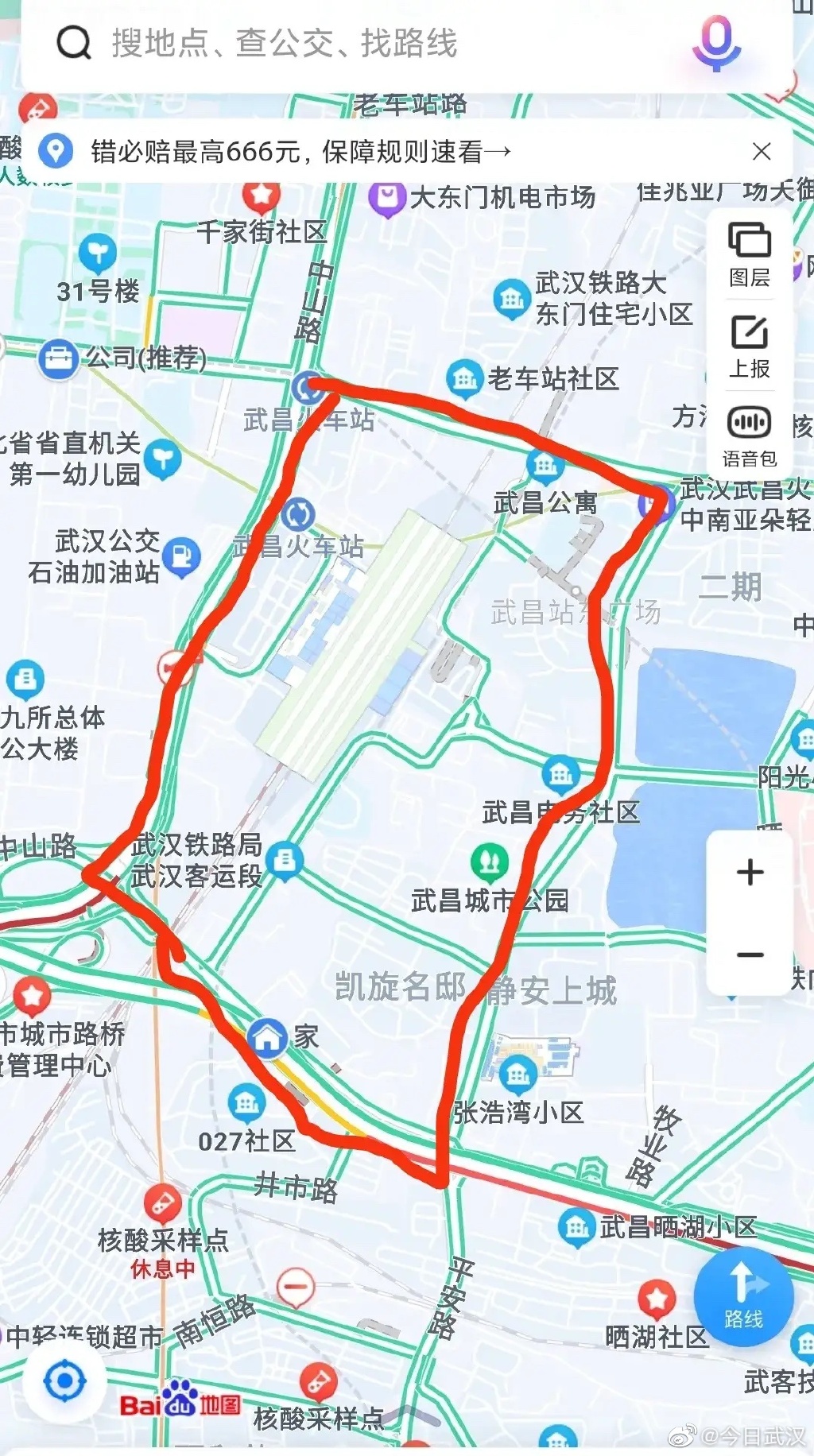Dismiss the guarantee rules banner
Image resolution: width=814 pixels, height=1456 pixels.
pyautogui.click(x=762, y=151)
